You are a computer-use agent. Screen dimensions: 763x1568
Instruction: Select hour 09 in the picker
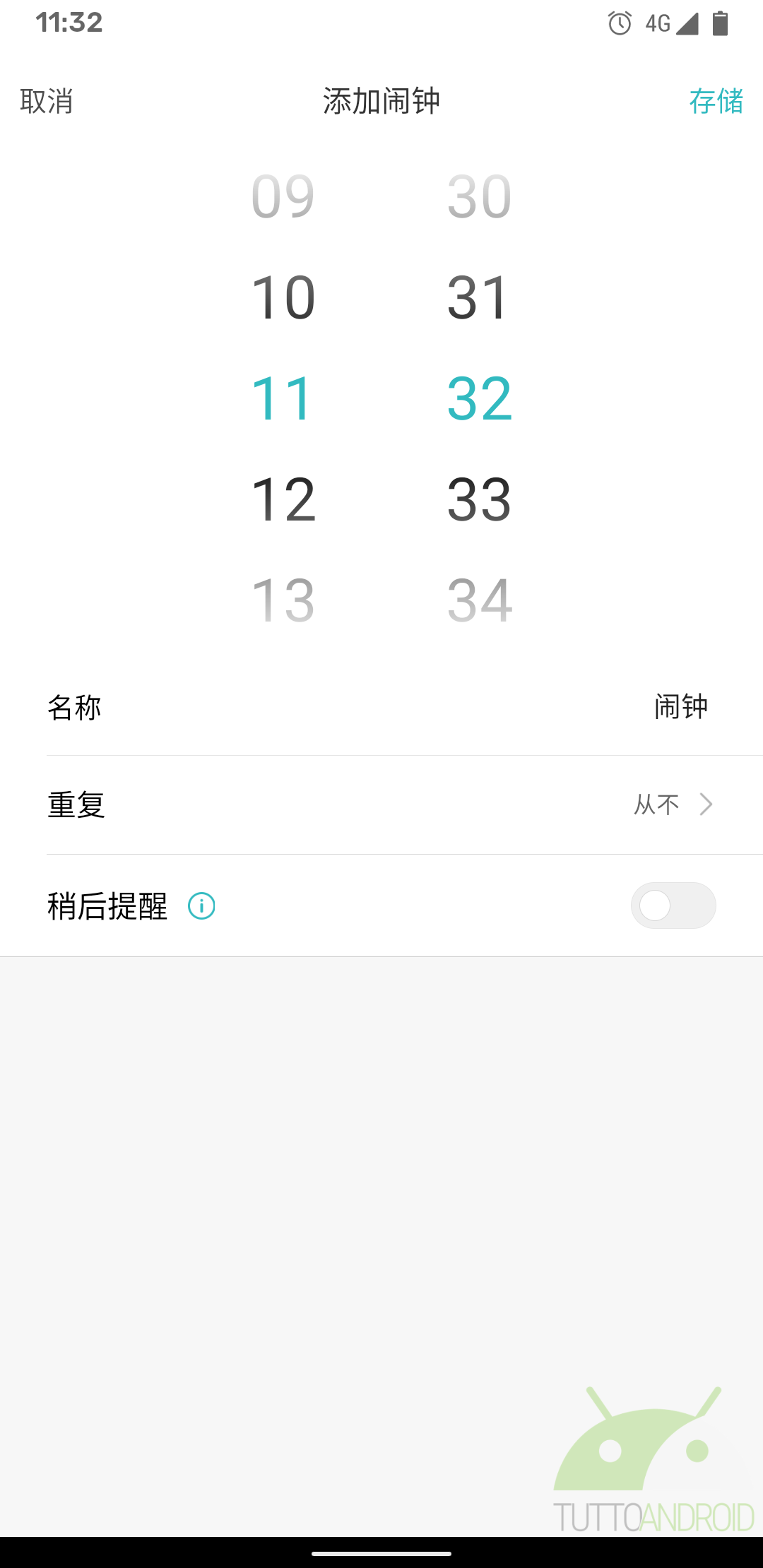point(283,196)
